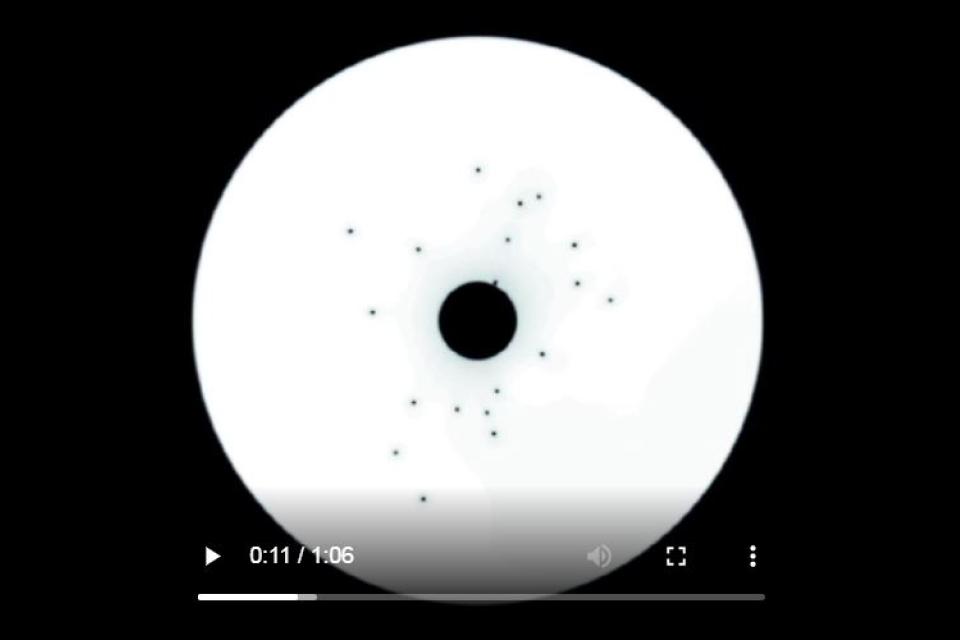Open the video options menu

tap(752, 556)
